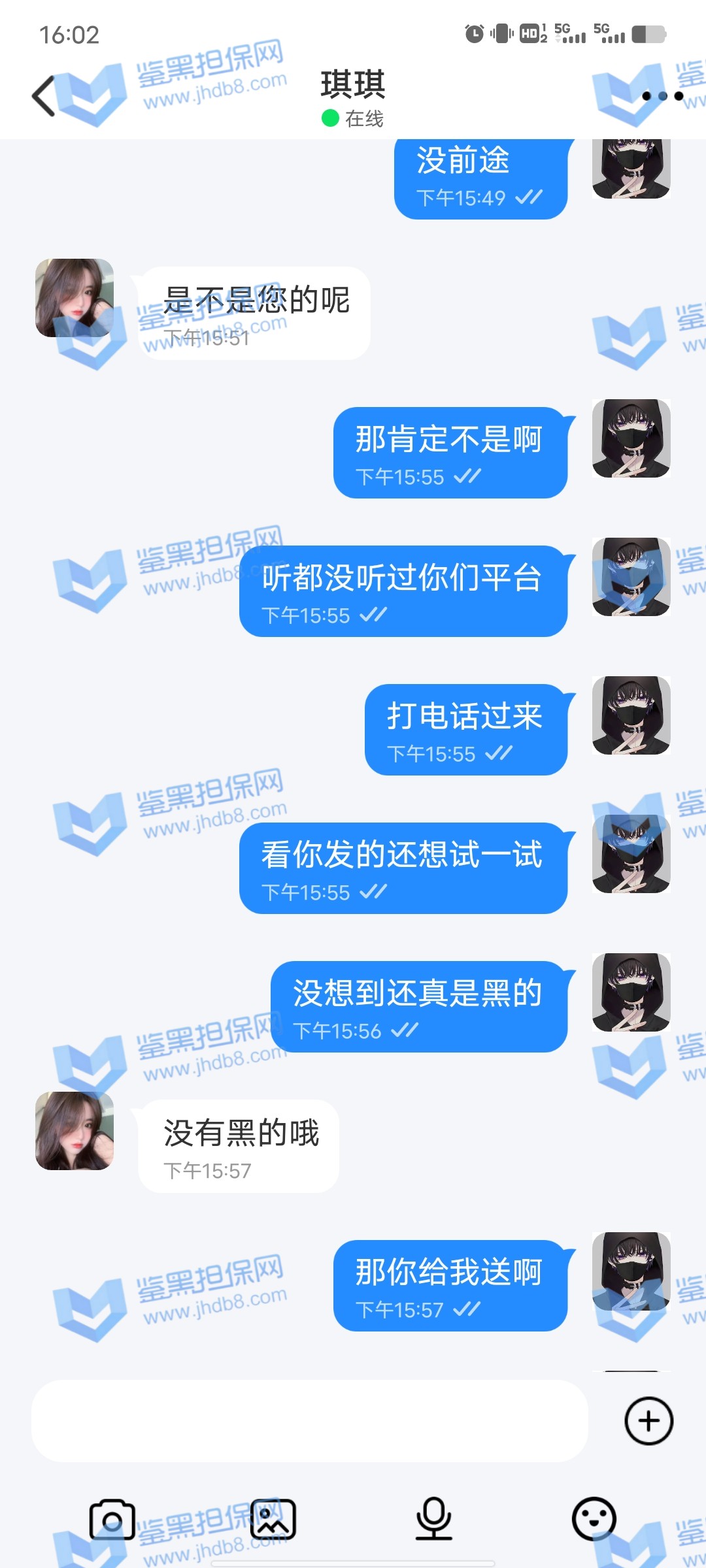Focus the message input field
This screenshot has height=1568, width=706.
click(309, 1421)
